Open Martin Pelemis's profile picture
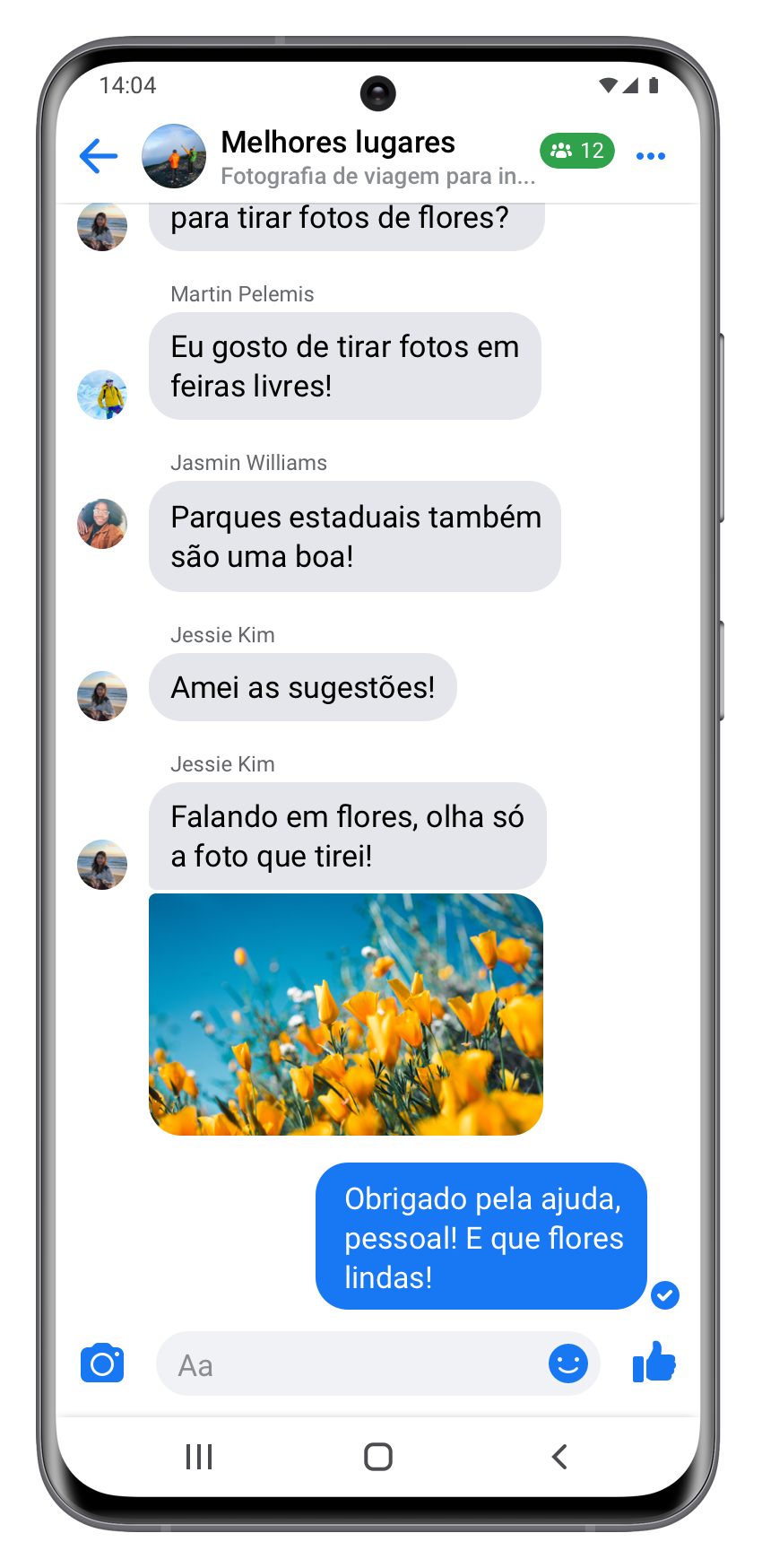The width and height of the screenshot is (762, 1568). 102,395
